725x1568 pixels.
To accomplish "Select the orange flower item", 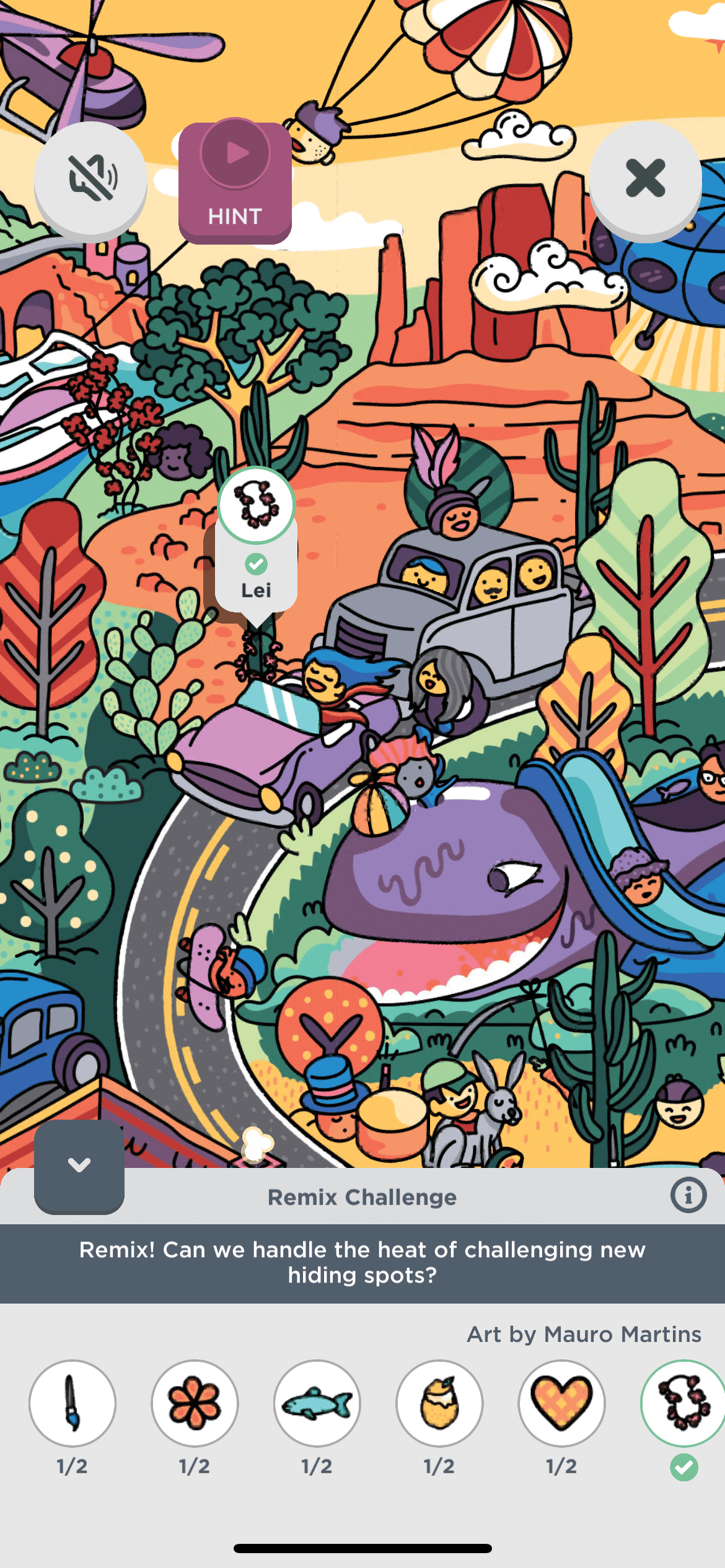I will 195,1403.
